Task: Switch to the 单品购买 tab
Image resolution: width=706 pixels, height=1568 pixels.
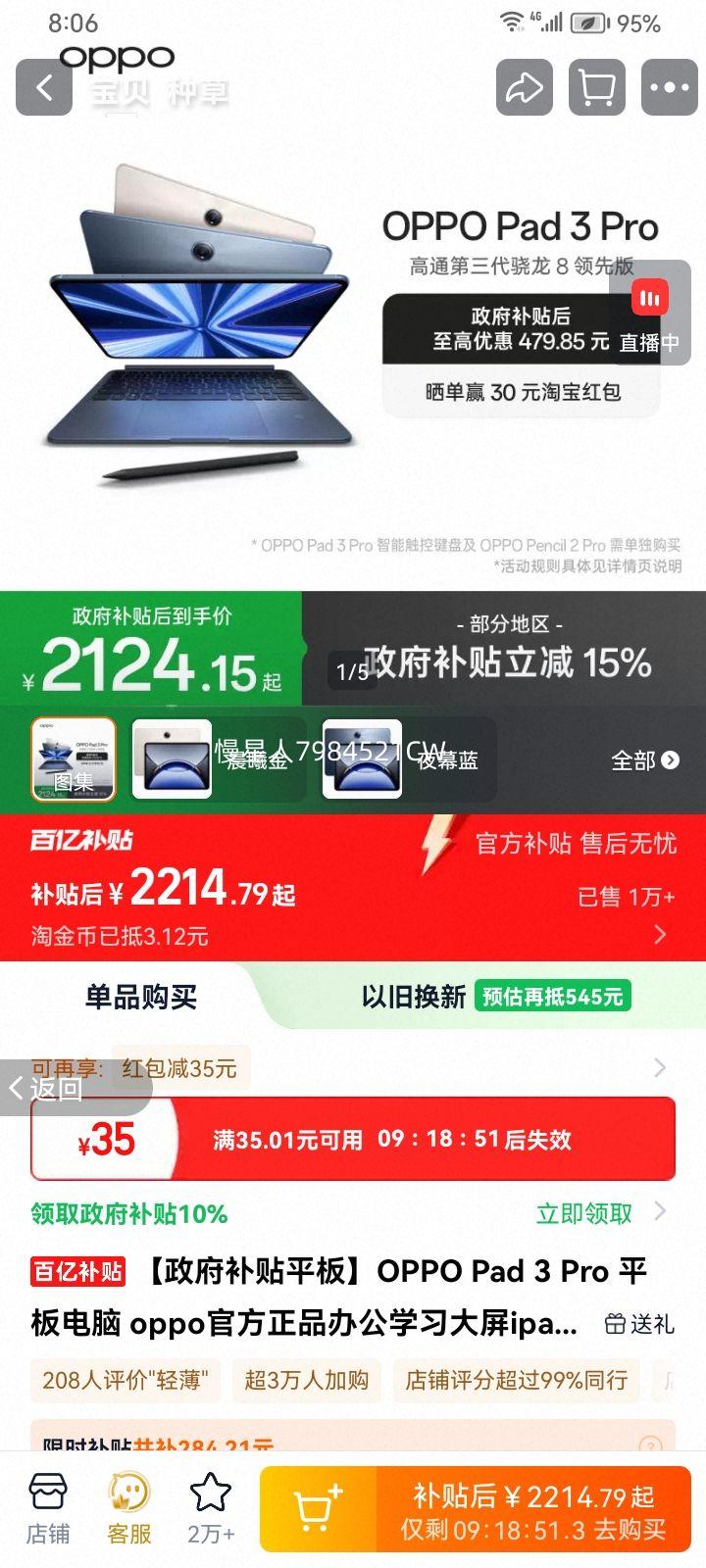Action: [140, 997]
